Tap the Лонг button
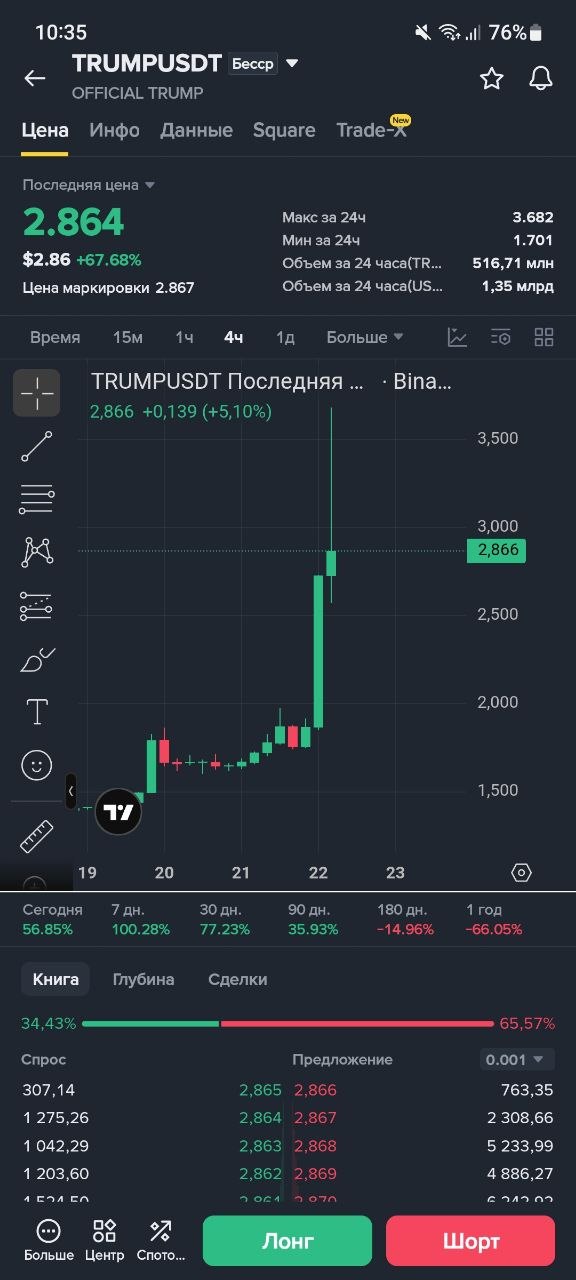The image size is (576, 1280). [x=287, y=1241]
